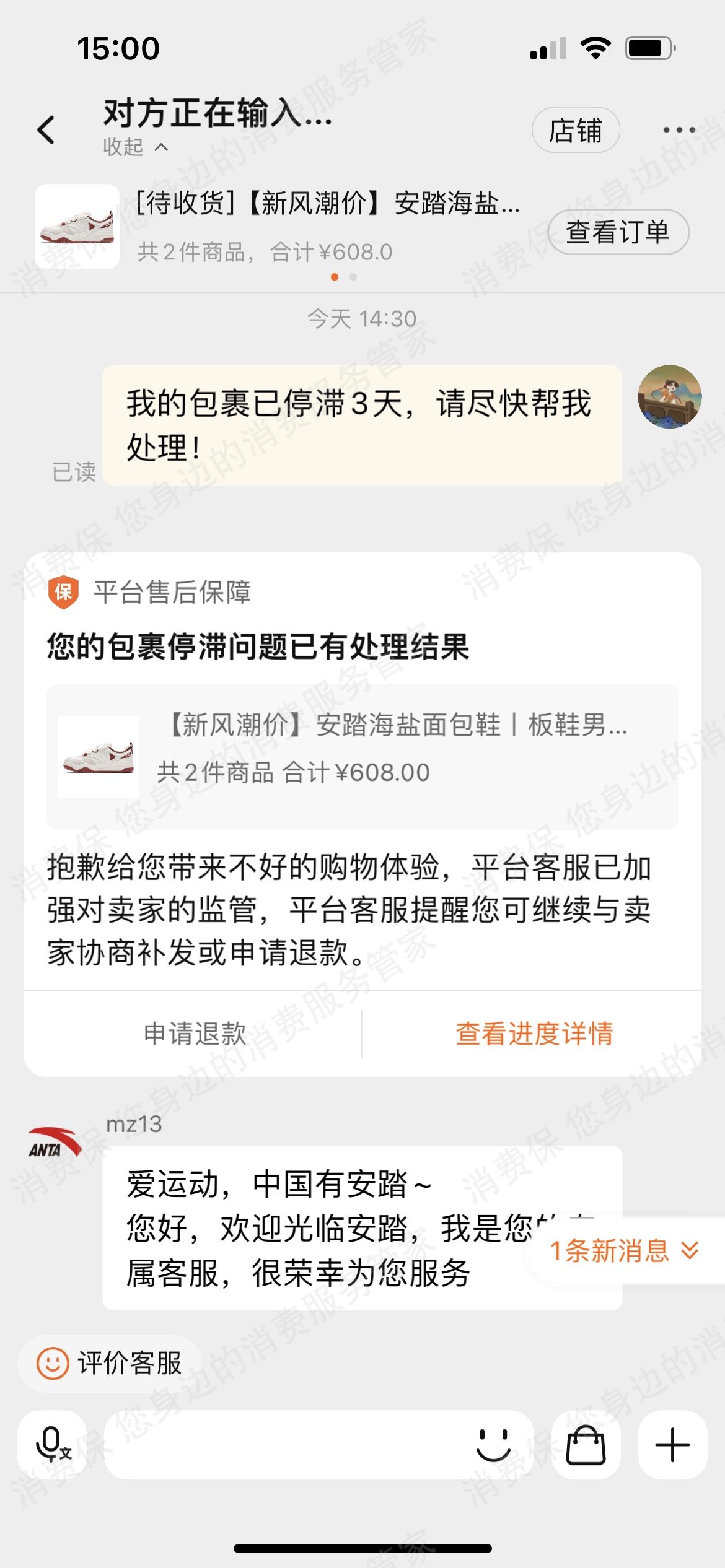Open the plus attachments menu

click(x=672, y=1445)
